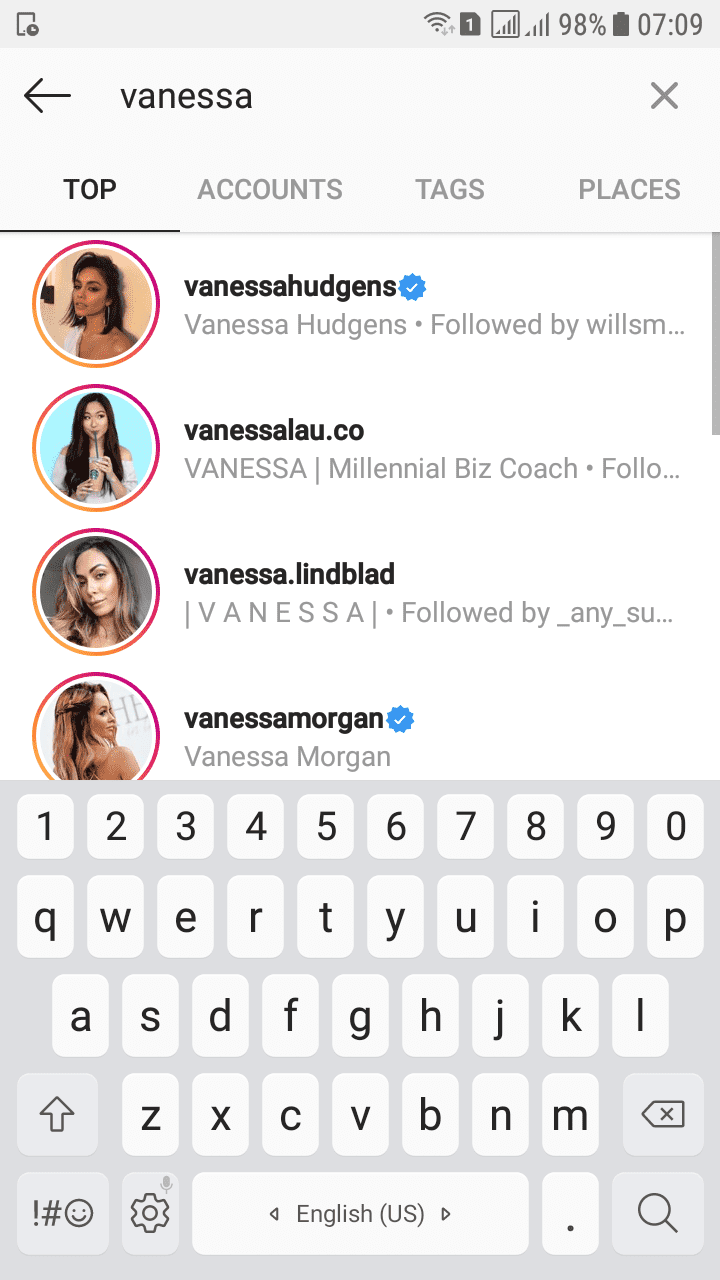Viewport: 720px width, 1280px height.
Task: Clear the search text with the X
Action: (x=664, y=96)
